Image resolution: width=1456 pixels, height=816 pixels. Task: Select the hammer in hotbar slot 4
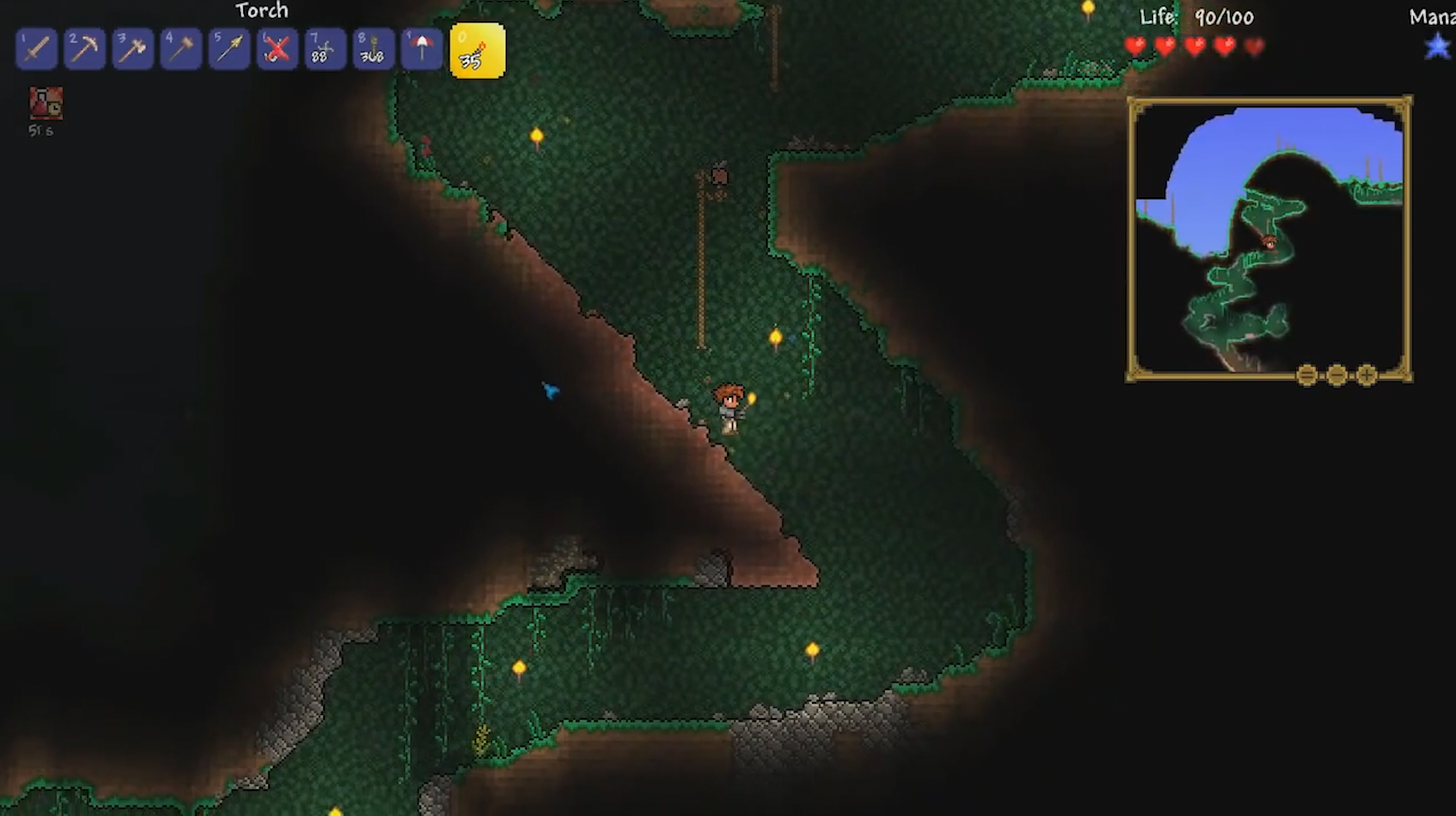pos(180,50)
